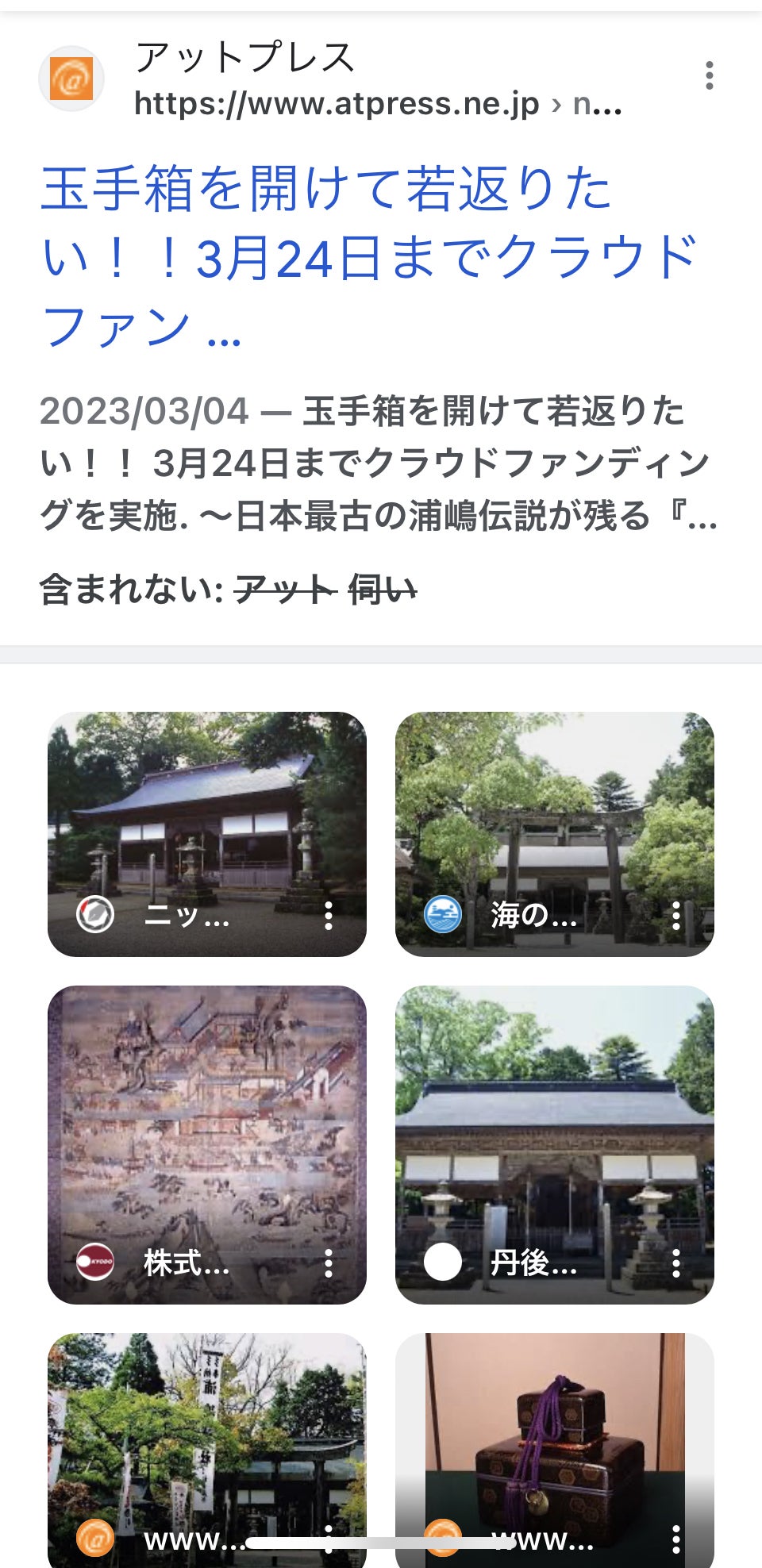
Task: View the shrine banners image tile
Action: pos(206,1428)
